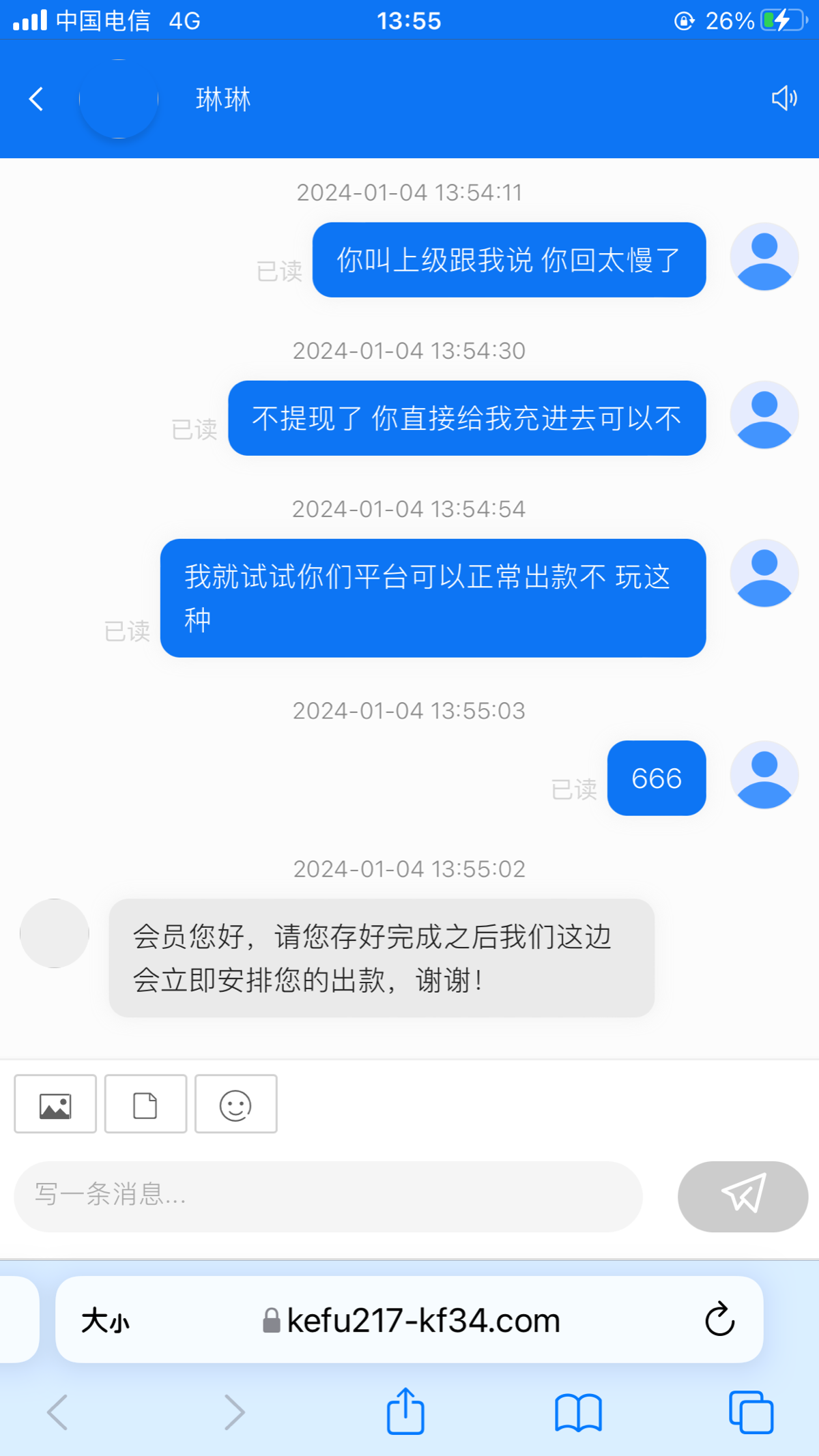
Task: Tap the kefu217-kf34.com address bar
Action: [x=423, y=1320]
